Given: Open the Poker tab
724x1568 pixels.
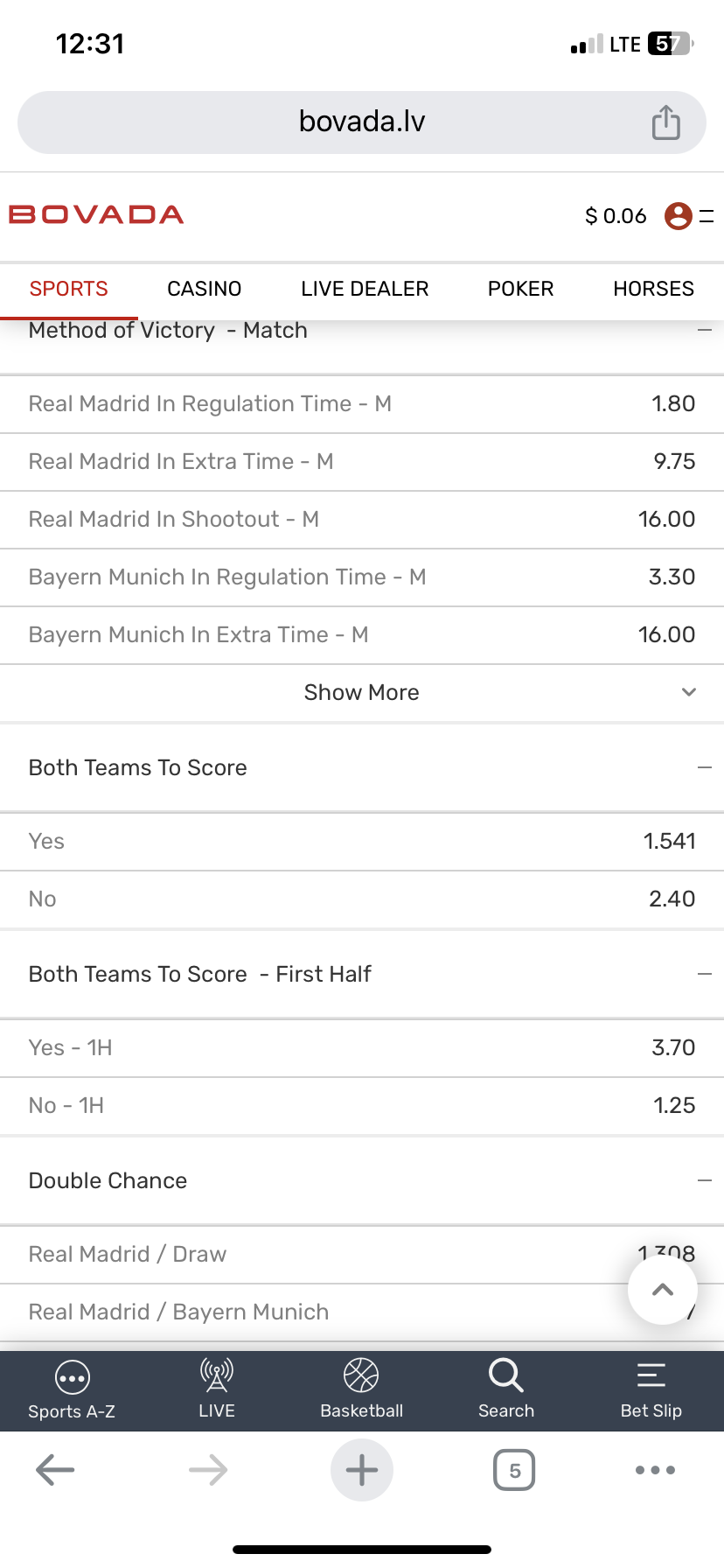Looking at the screenshot, I should [520, 289].
